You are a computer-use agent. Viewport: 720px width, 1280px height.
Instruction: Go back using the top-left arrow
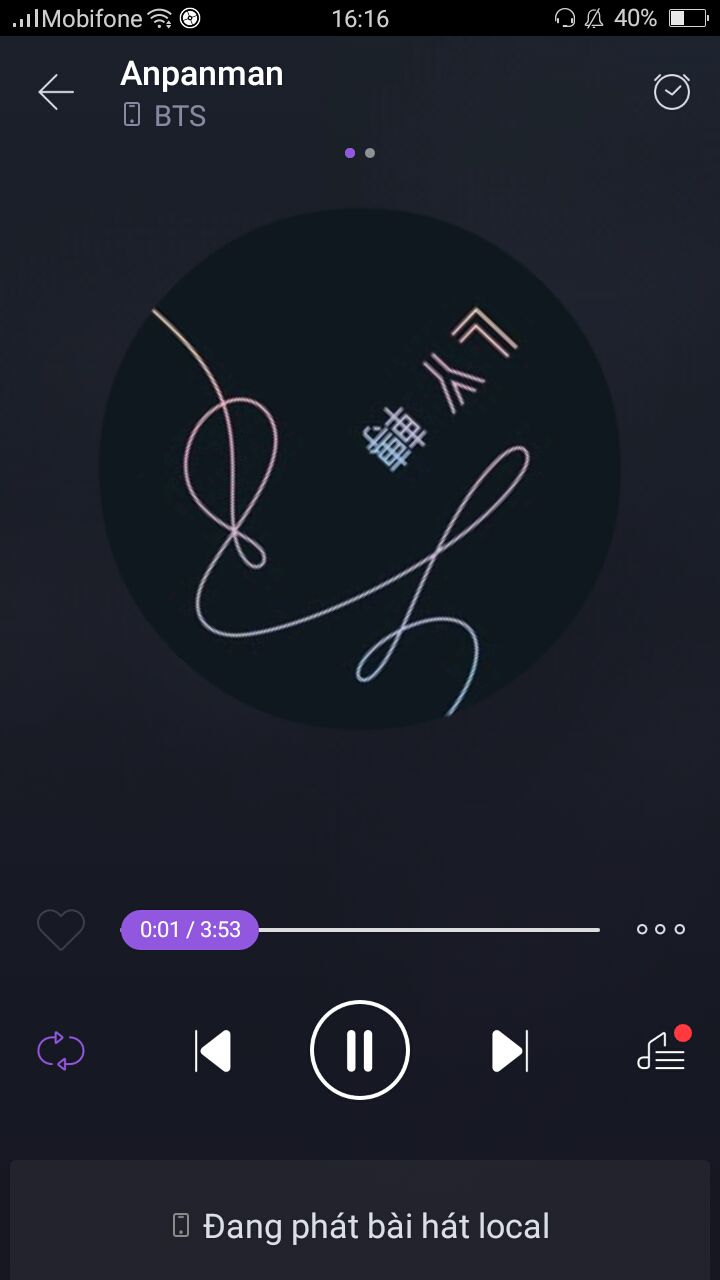coord(56,92)
